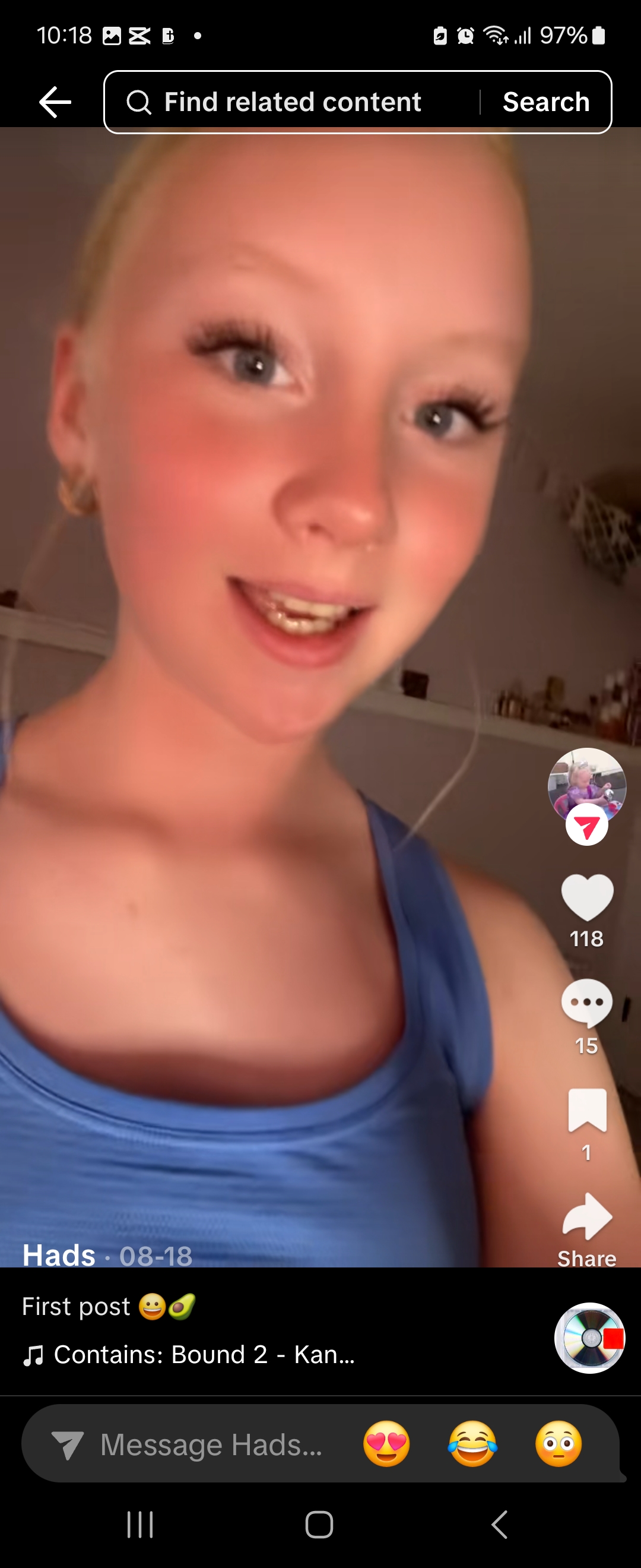This screenshot has width=641, height=1568.
Task: Send the flushed face emoji reaction
Action: [559, 1443]
